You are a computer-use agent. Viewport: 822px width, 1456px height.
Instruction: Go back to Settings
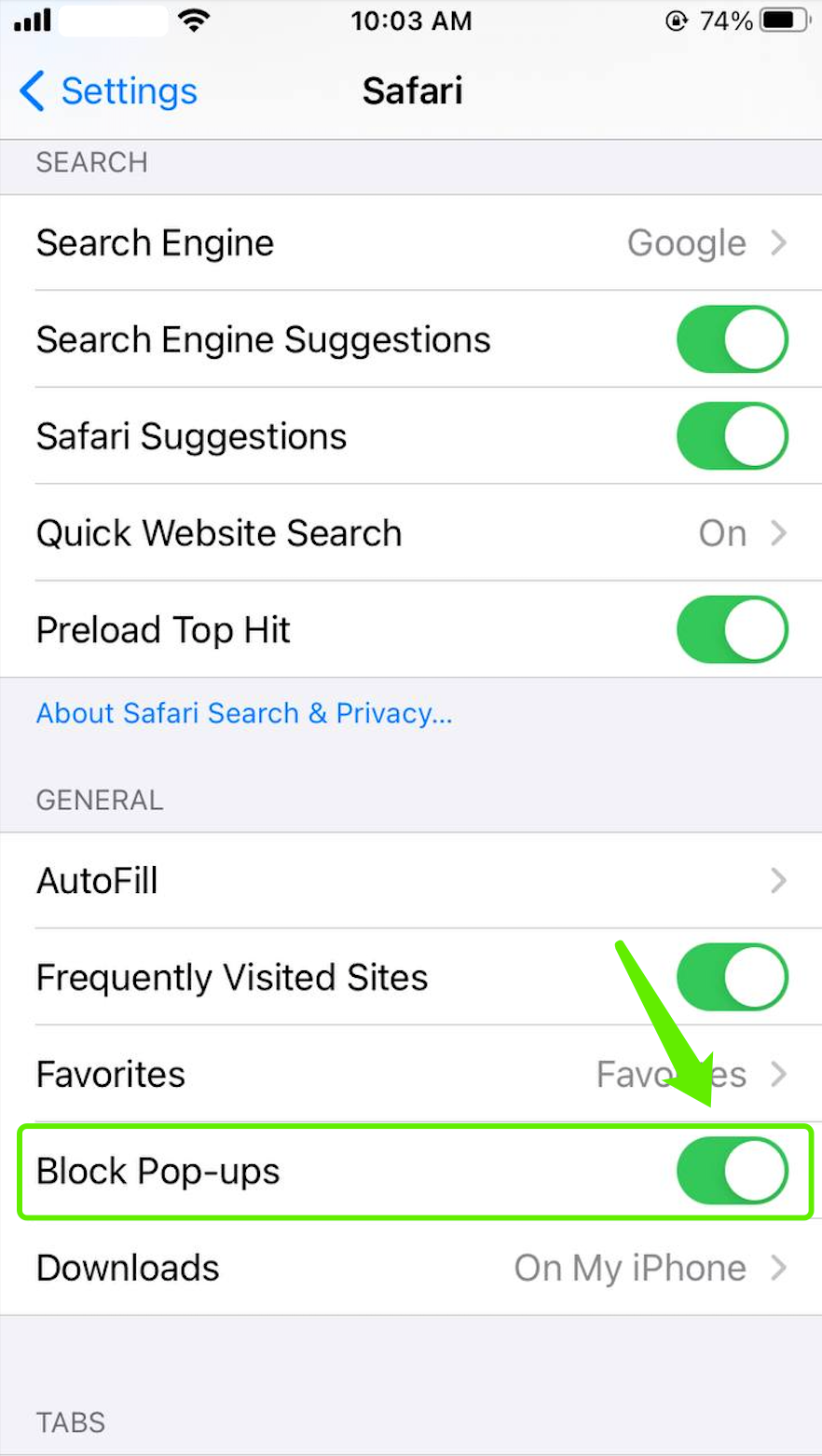click(107, 91)
